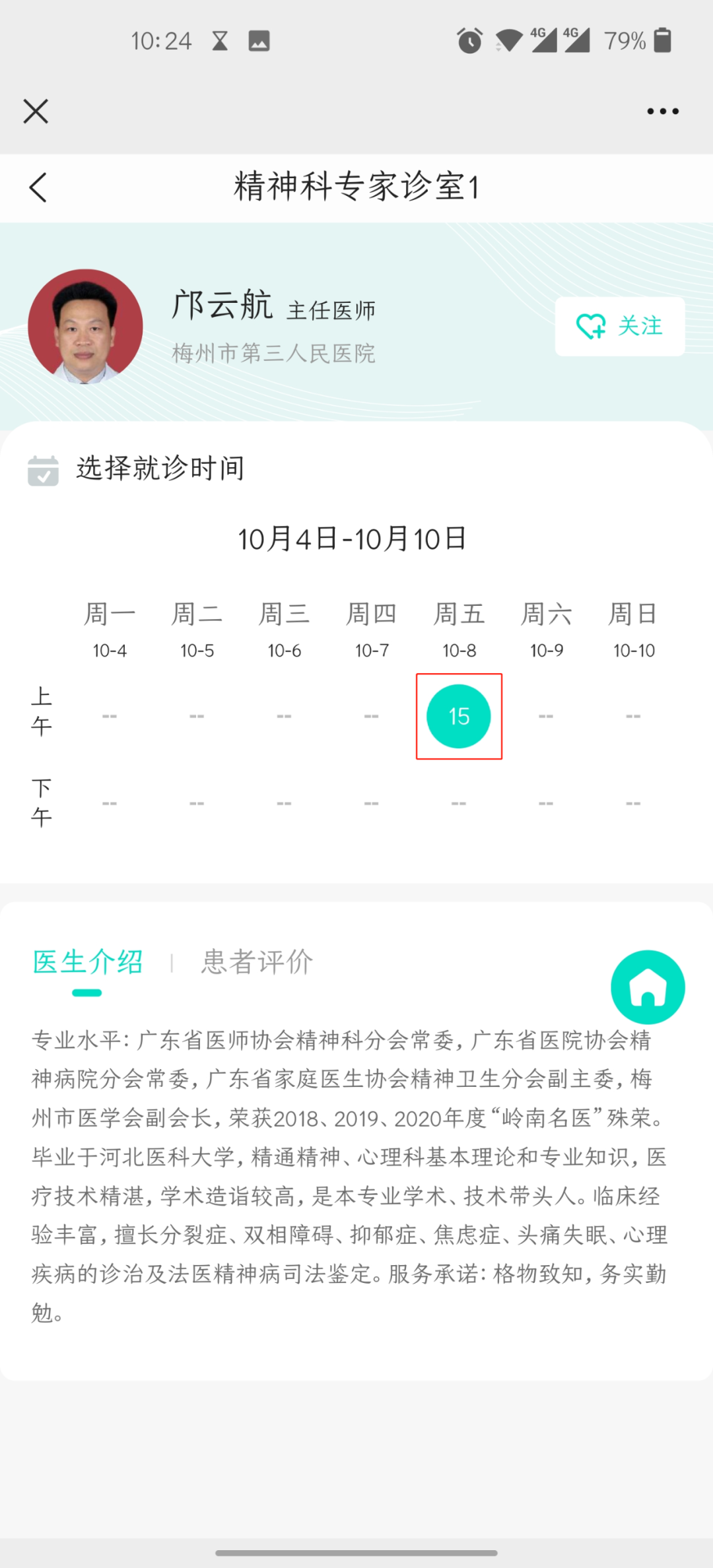The height and width of the screenshot is (1568, 713).
Task: Go back from 精神科专家诊室1
Action: click(38, 187)
